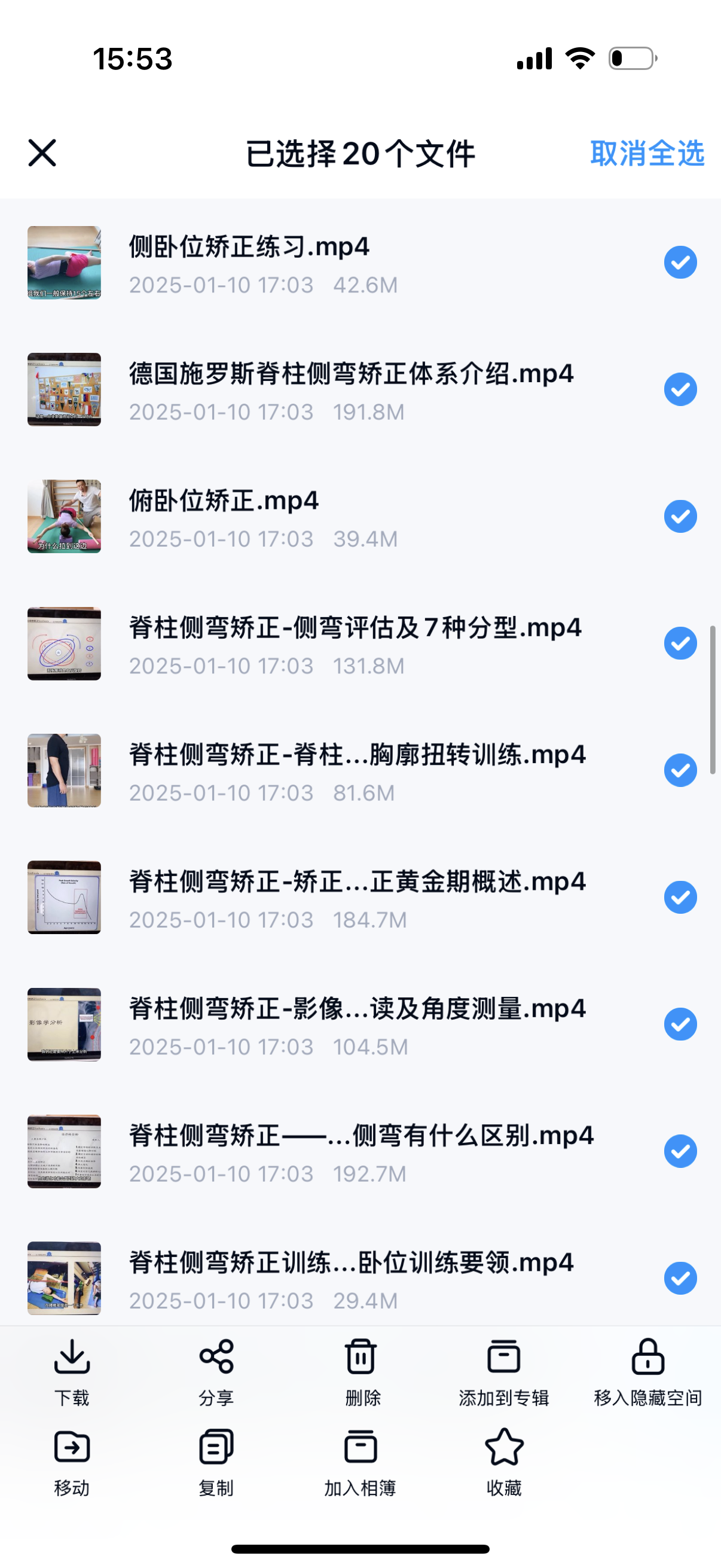Deselect 德国施罗斯脊柱侧弯矫正体系介绍.mp4
The image size is (721, 1568).
click(680, 389)
